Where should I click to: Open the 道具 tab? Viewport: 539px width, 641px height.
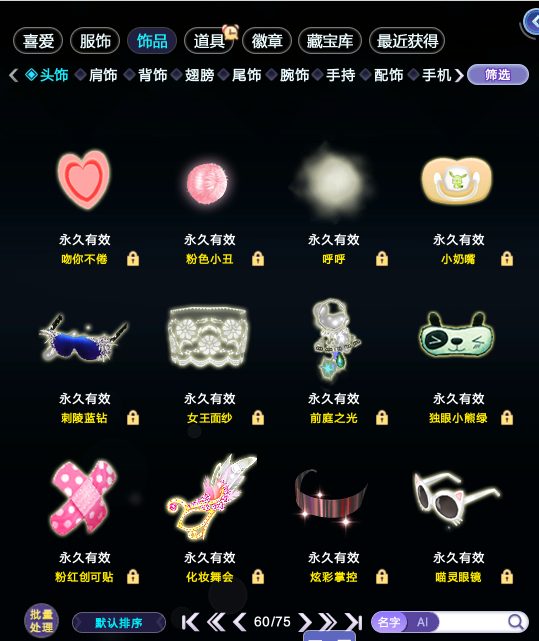209,41
